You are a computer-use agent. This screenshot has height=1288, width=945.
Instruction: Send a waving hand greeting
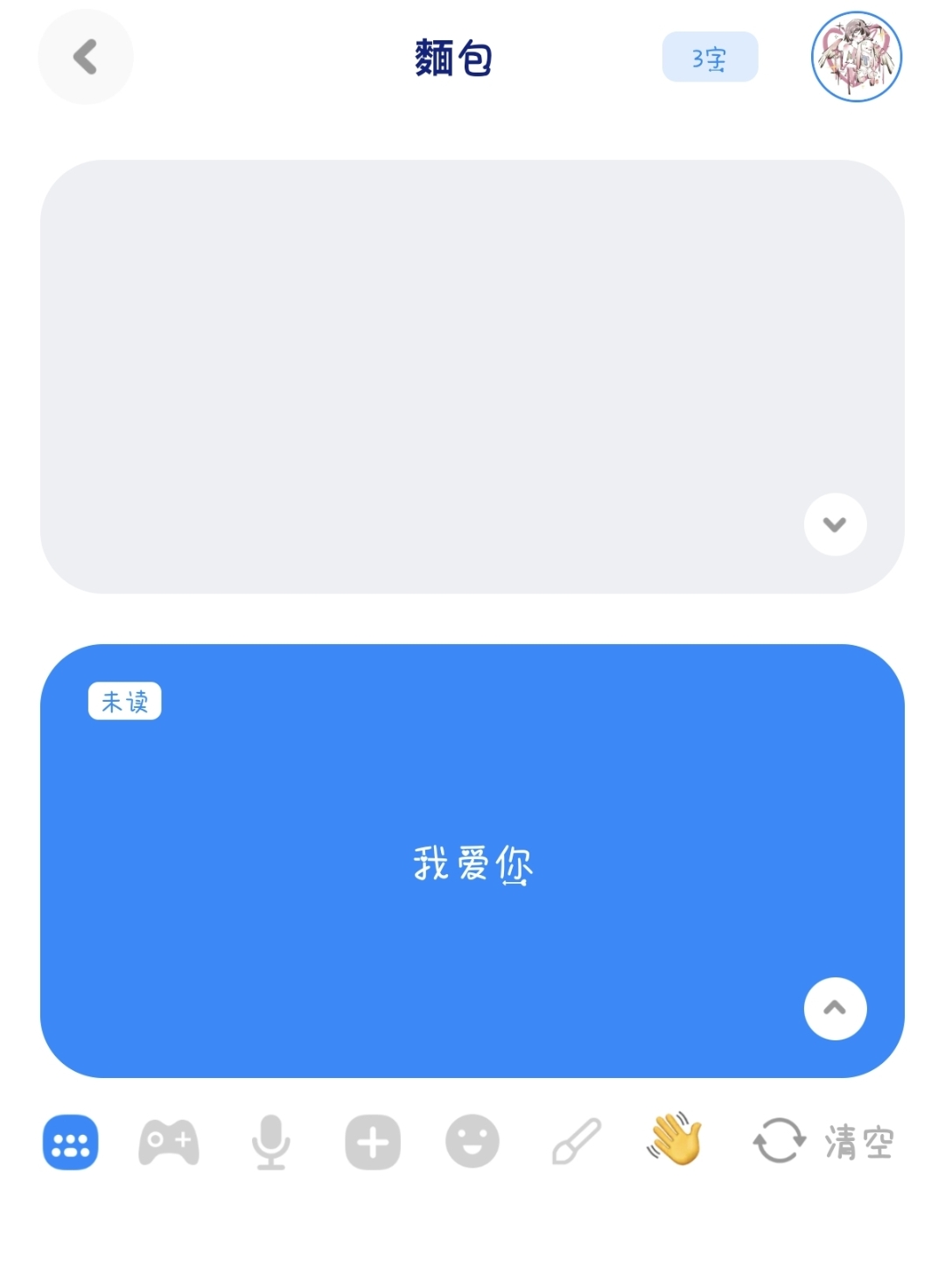pos(674,1140)
